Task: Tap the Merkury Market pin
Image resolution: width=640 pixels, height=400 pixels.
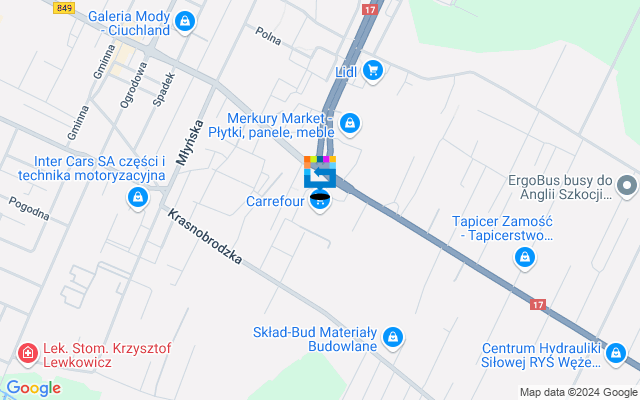Action: tap(349, 123)
